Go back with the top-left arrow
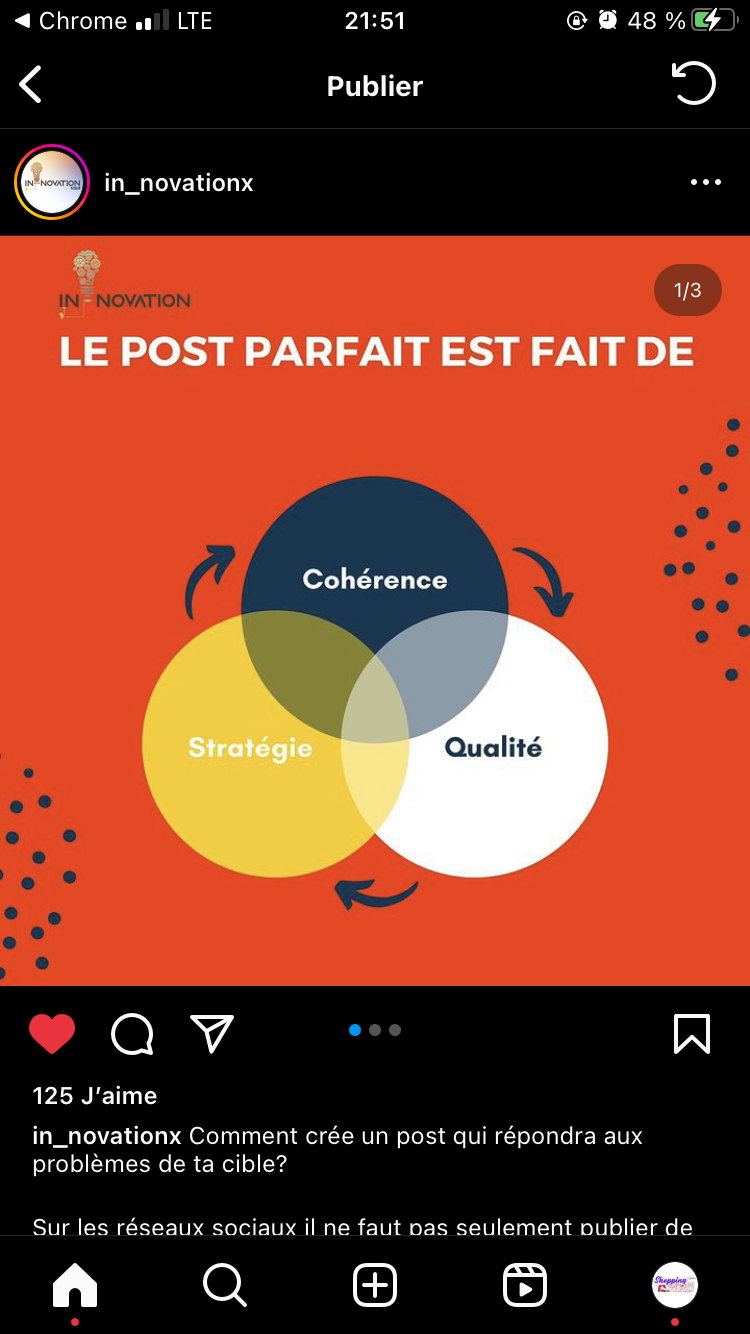Viewport: 750px width, 1334px height. click(x=31, y=85)
